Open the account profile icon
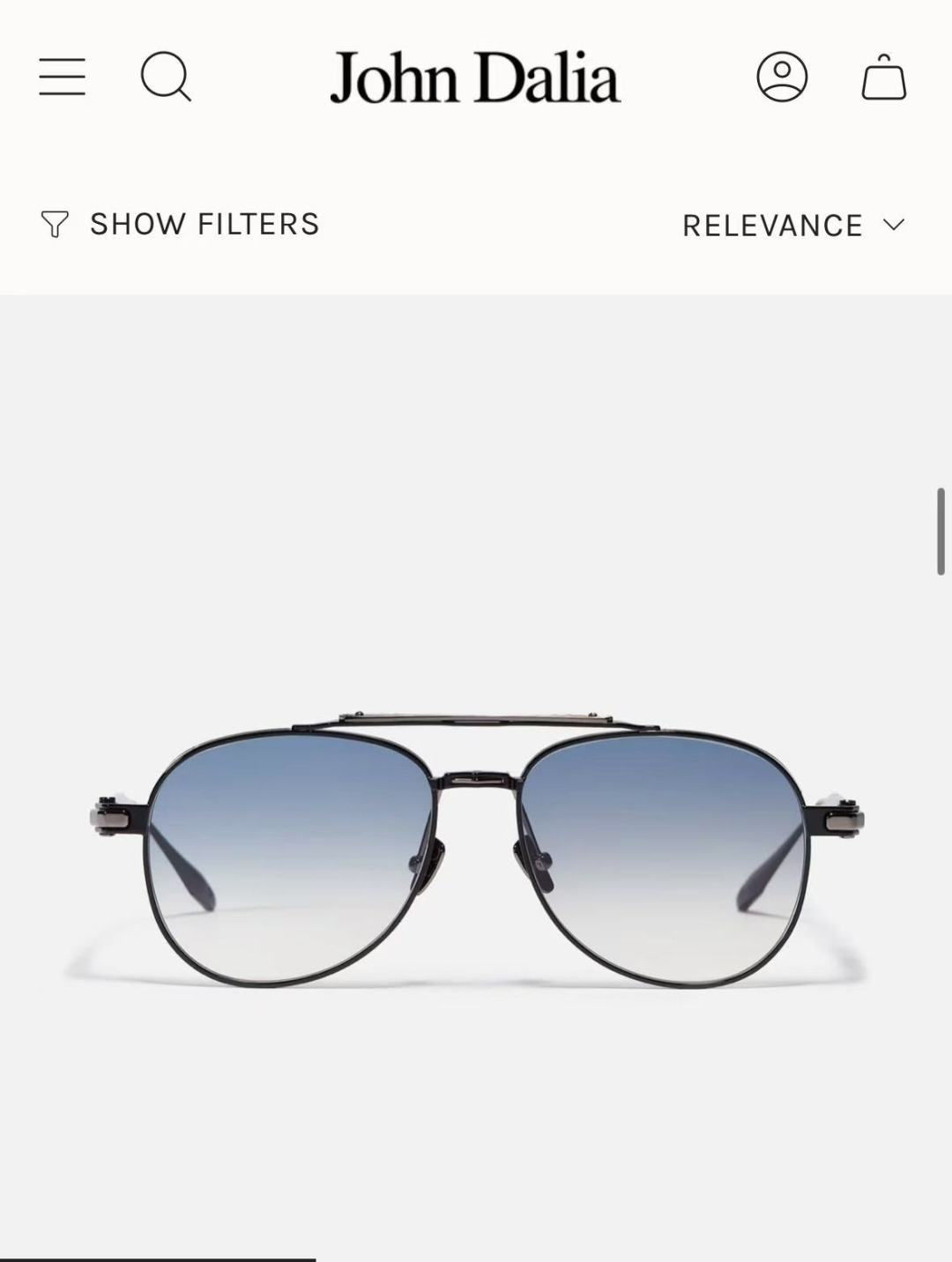Viewport: 952px width, 1262px height. click(x=782, y=77)
